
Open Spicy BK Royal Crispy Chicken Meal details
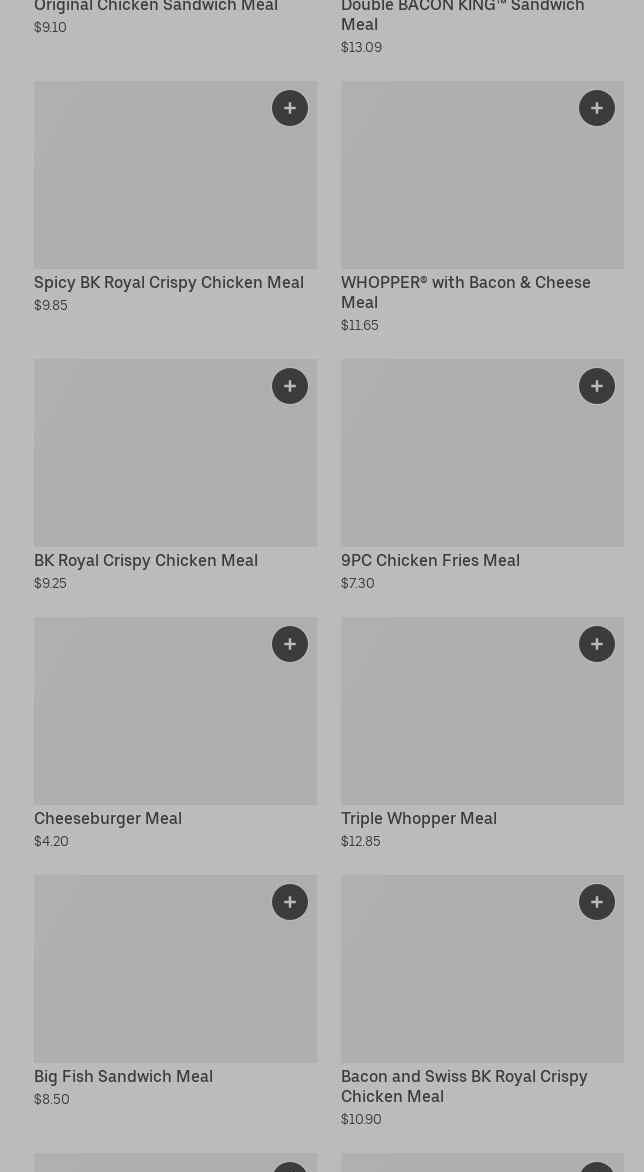(160, 190)
